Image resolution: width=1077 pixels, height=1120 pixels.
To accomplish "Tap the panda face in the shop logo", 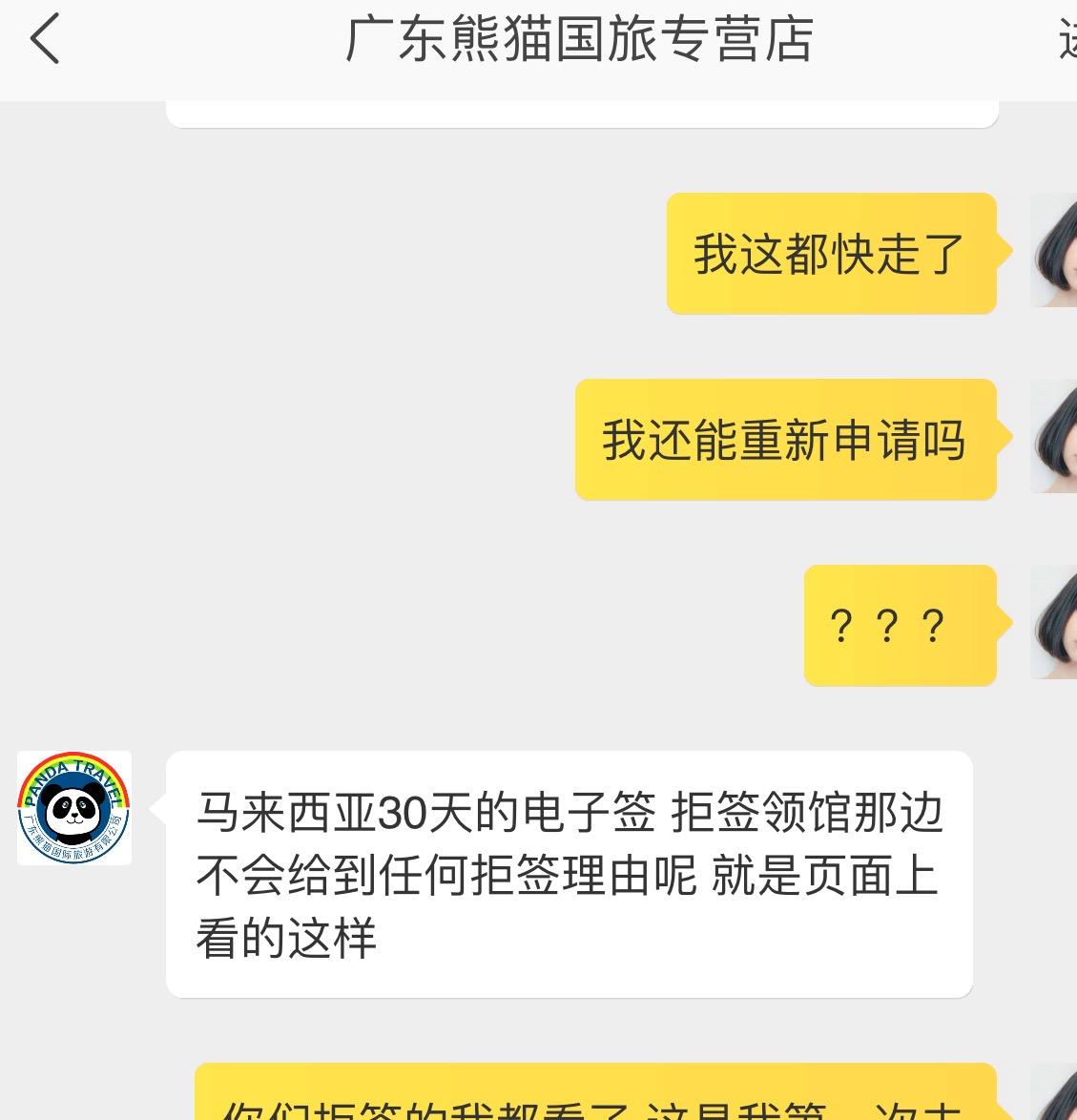I will 74,812.
